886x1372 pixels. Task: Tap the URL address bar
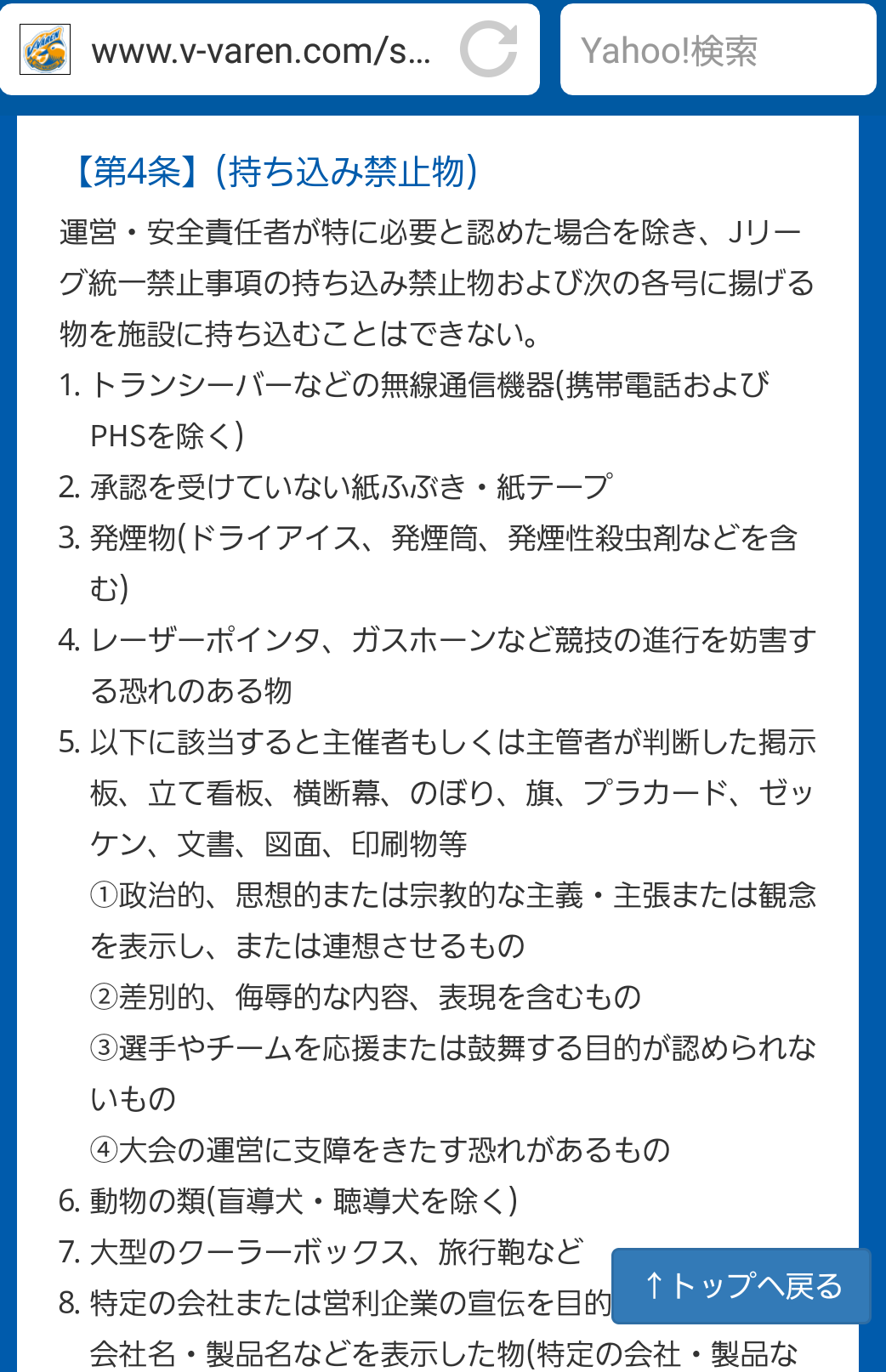pos(260,51)
